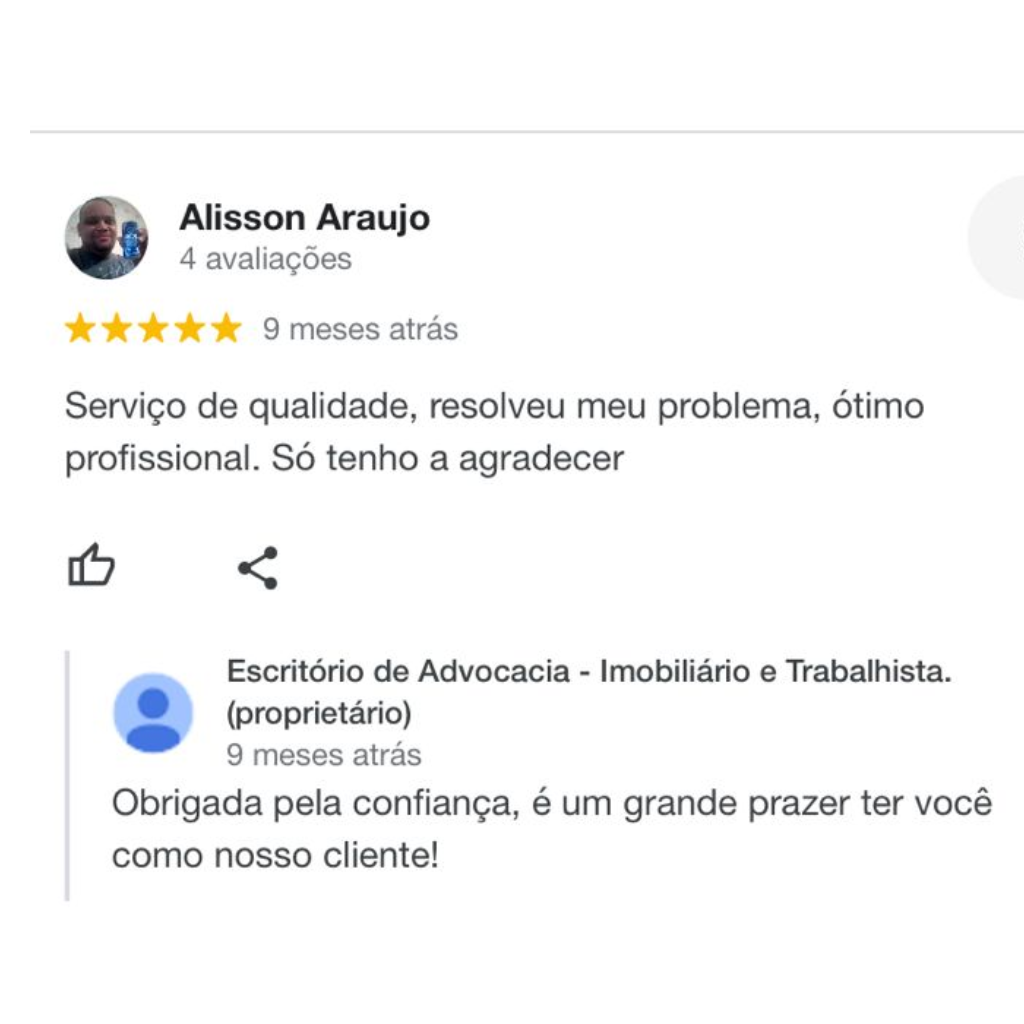
Task: Open Alisson Araujo's reviewer profile
Action: [x=304, y=217]
